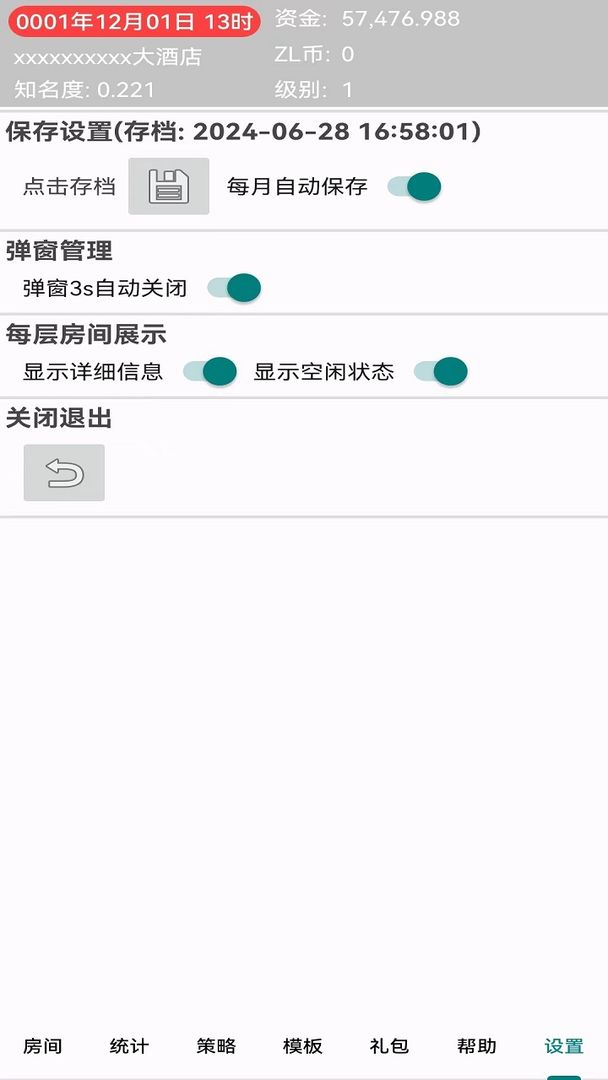
Task: Disable 弹窗3s自动关闭 switch
Action: point(234,288)
